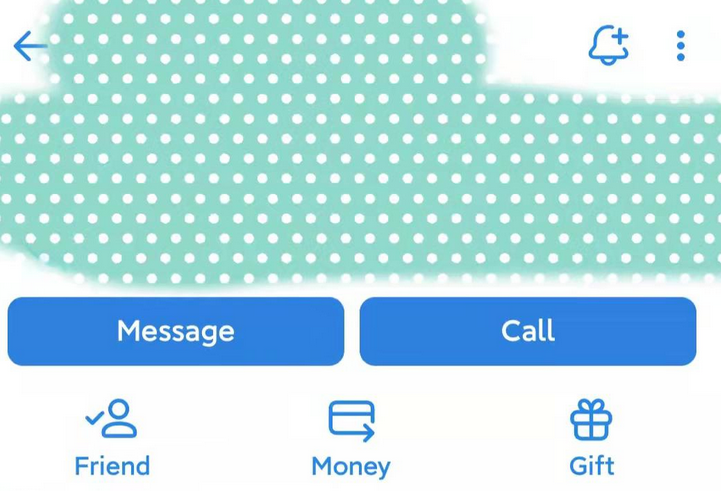This screenshot has height=491, width=721.
Task: Send a gift via Gift option
Action: pos(591,438)
